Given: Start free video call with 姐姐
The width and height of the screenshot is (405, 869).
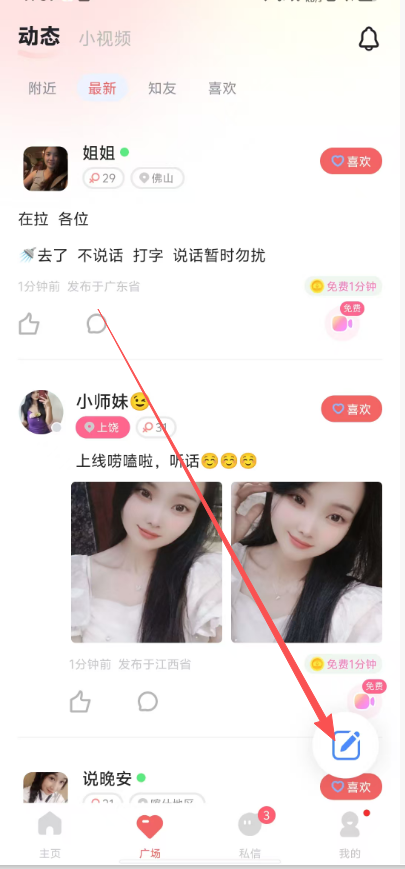Looking at the screenshot, I should coord(342,323).
